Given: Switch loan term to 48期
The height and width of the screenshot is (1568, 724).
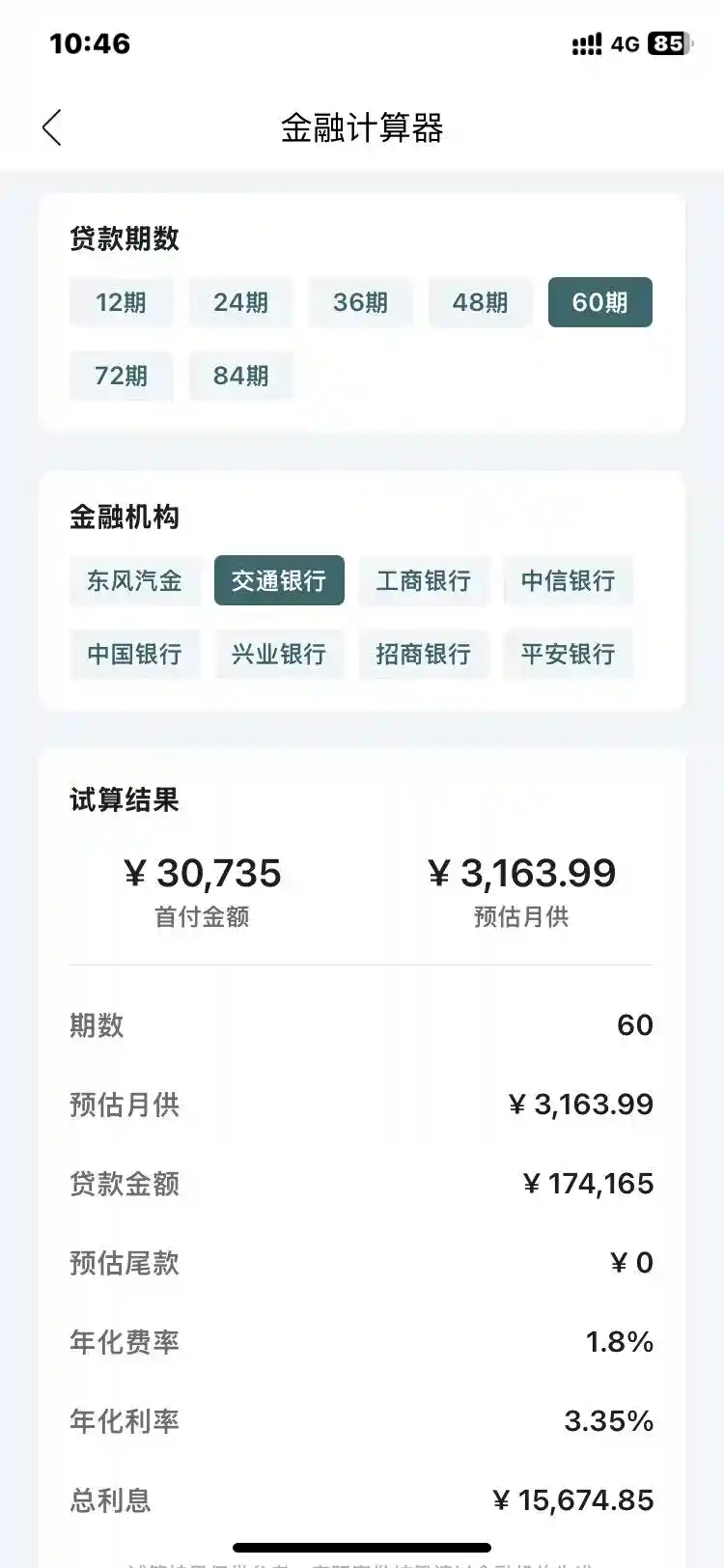Looking at the screenshot, I should [x=480, y=302].
